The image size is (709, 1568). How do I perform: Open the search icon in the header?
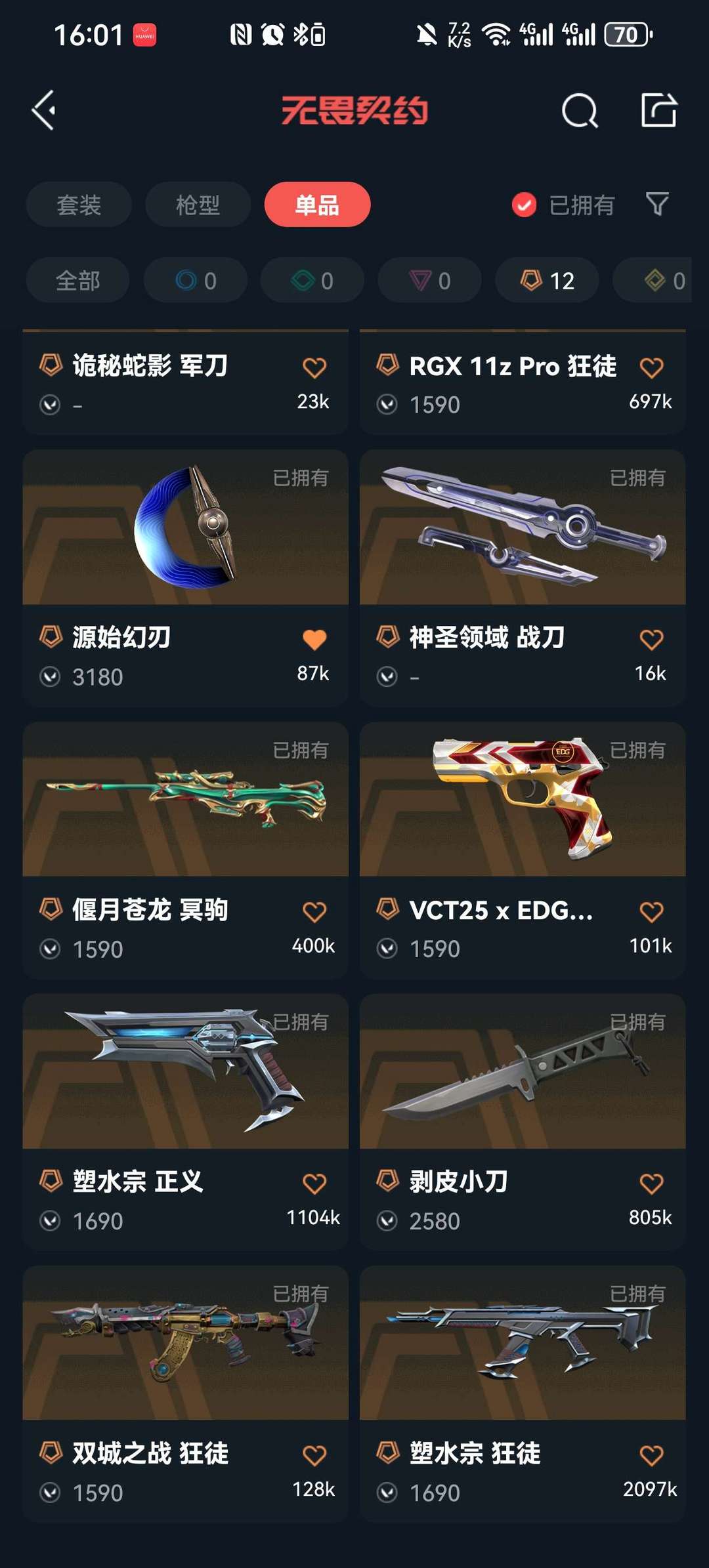tap(580, 110)
